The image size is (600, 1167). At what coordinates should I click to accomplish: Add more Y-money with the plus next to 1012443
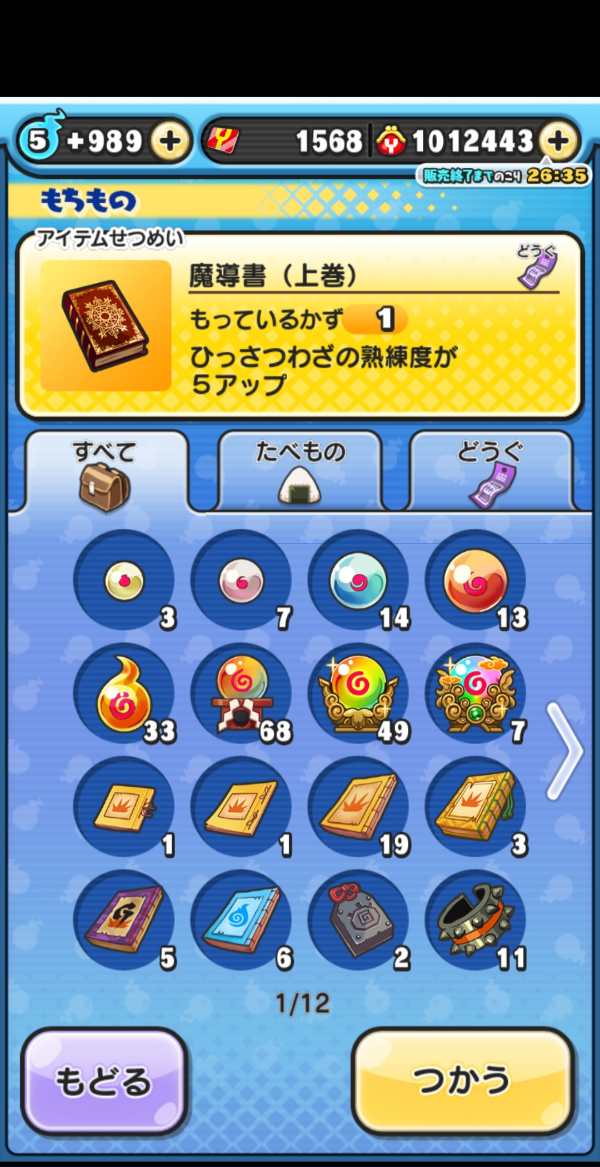pos(559,142)
